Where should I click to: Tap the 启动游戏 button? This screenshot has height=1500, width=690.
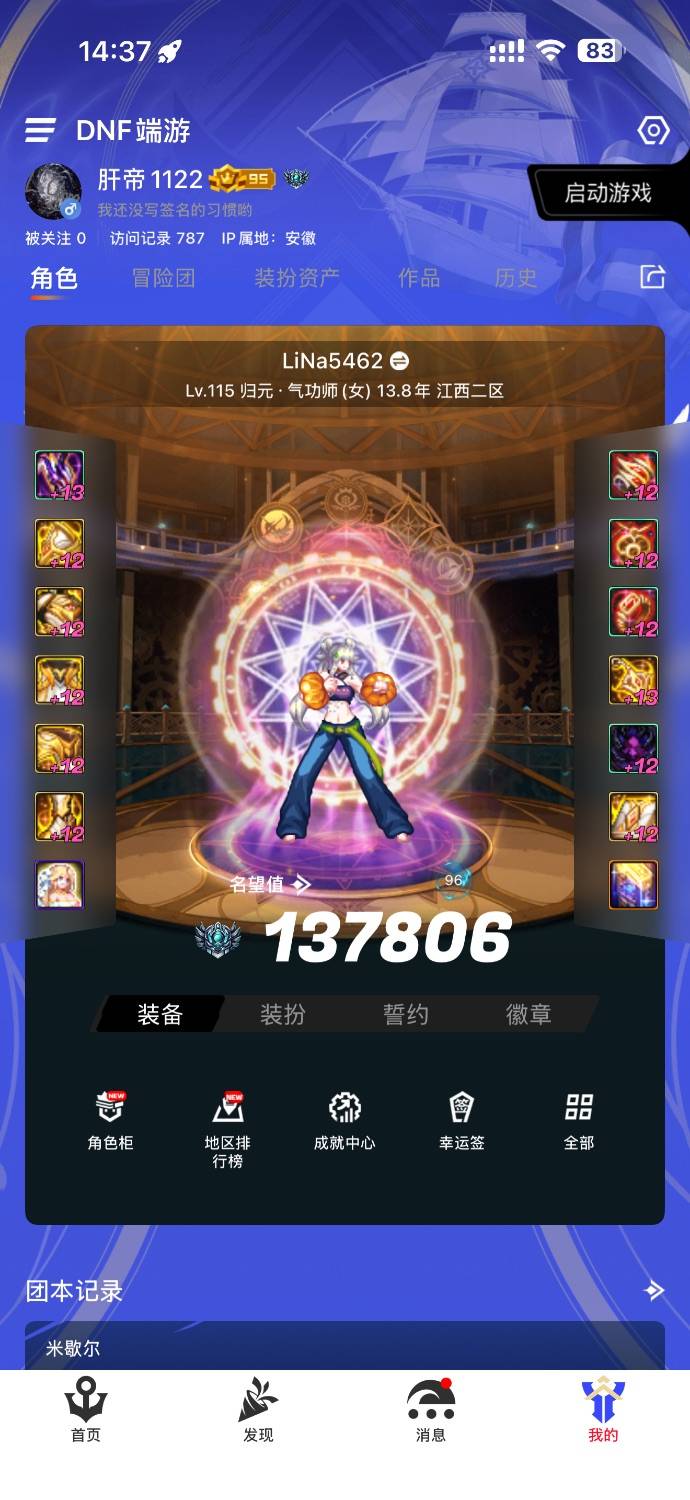(x=608, y=193)
